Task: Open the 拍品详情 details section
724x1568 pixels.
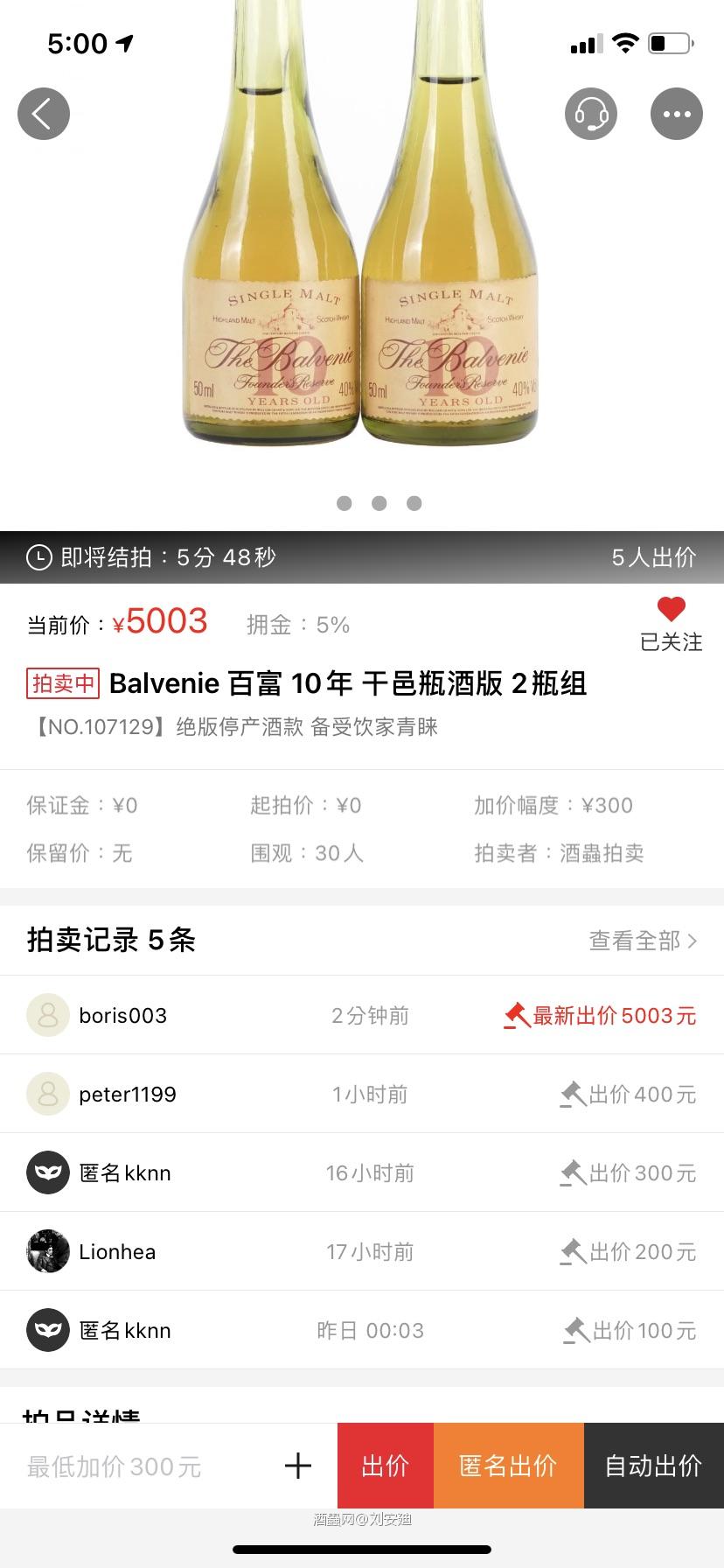Action: (x=82, y=1413)
